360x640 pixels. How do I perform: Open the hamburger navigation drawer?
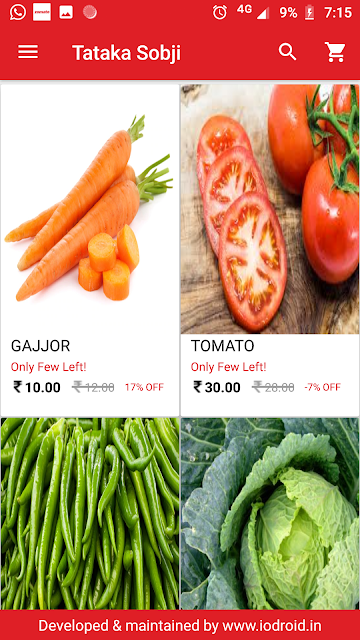(28, 52)
